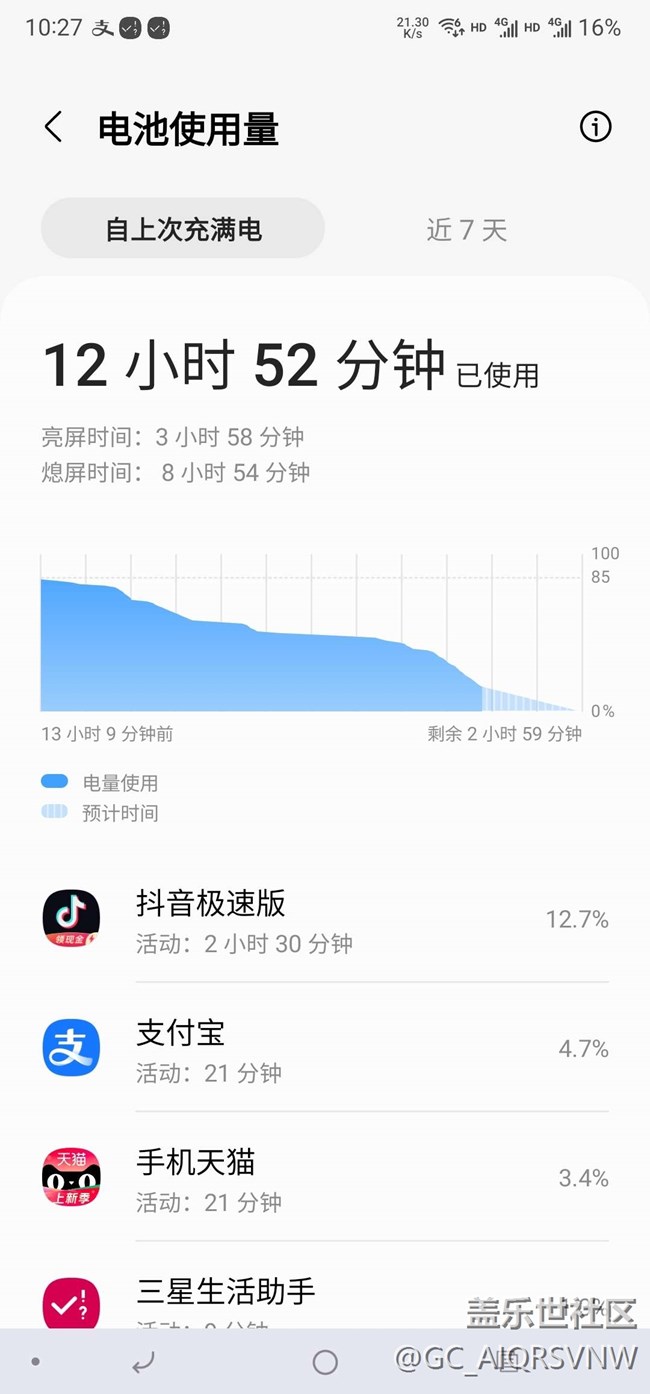Open the battery usage info icon
The image size is (650, 1394).
tap(595, 127)
